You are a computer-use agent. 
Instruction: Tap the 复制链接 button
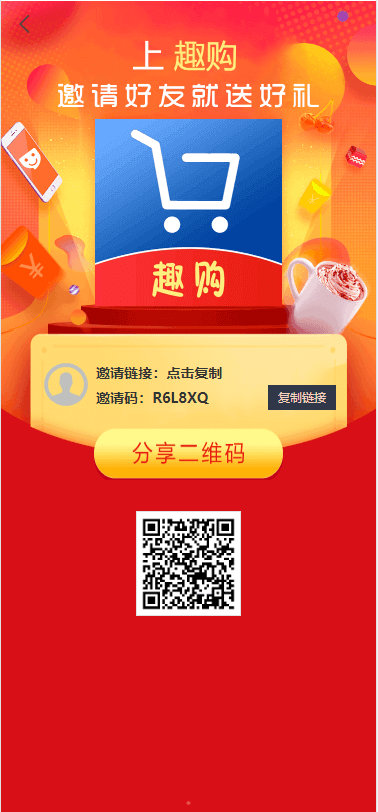tap(302, 398)
